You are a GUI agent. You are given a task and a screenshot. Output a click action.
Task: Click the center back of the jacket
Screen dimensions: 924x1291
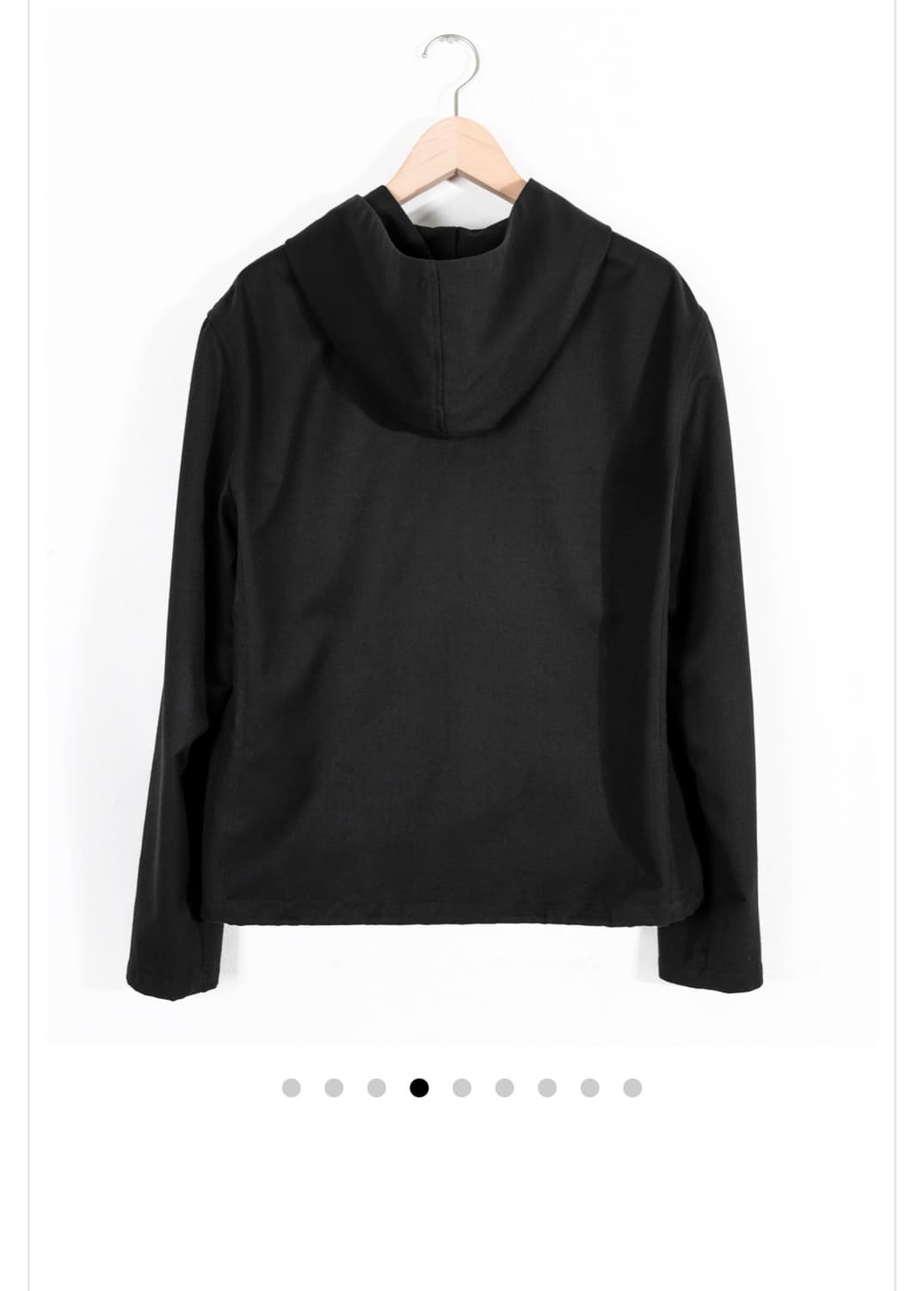[461, 620]
